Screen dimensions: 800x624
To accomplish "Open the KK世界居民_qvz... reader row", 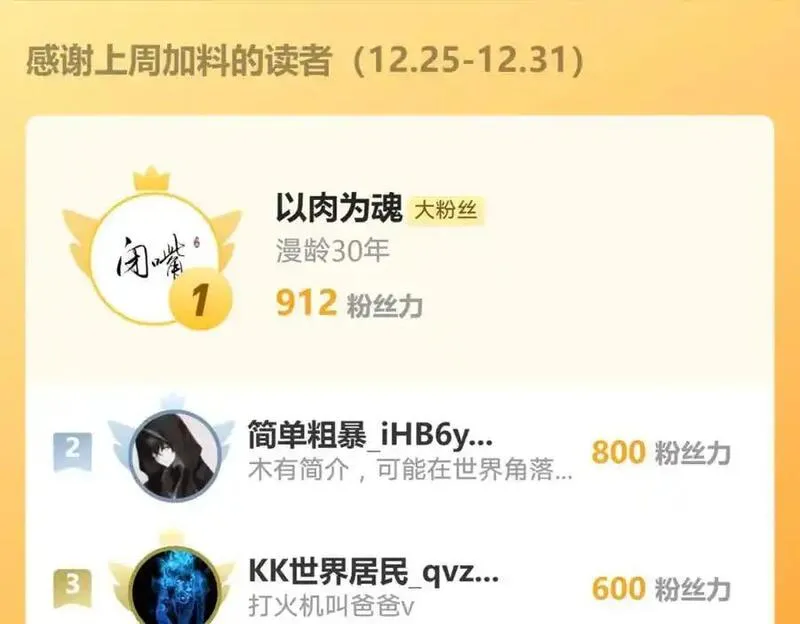I will tap(400, 582).
